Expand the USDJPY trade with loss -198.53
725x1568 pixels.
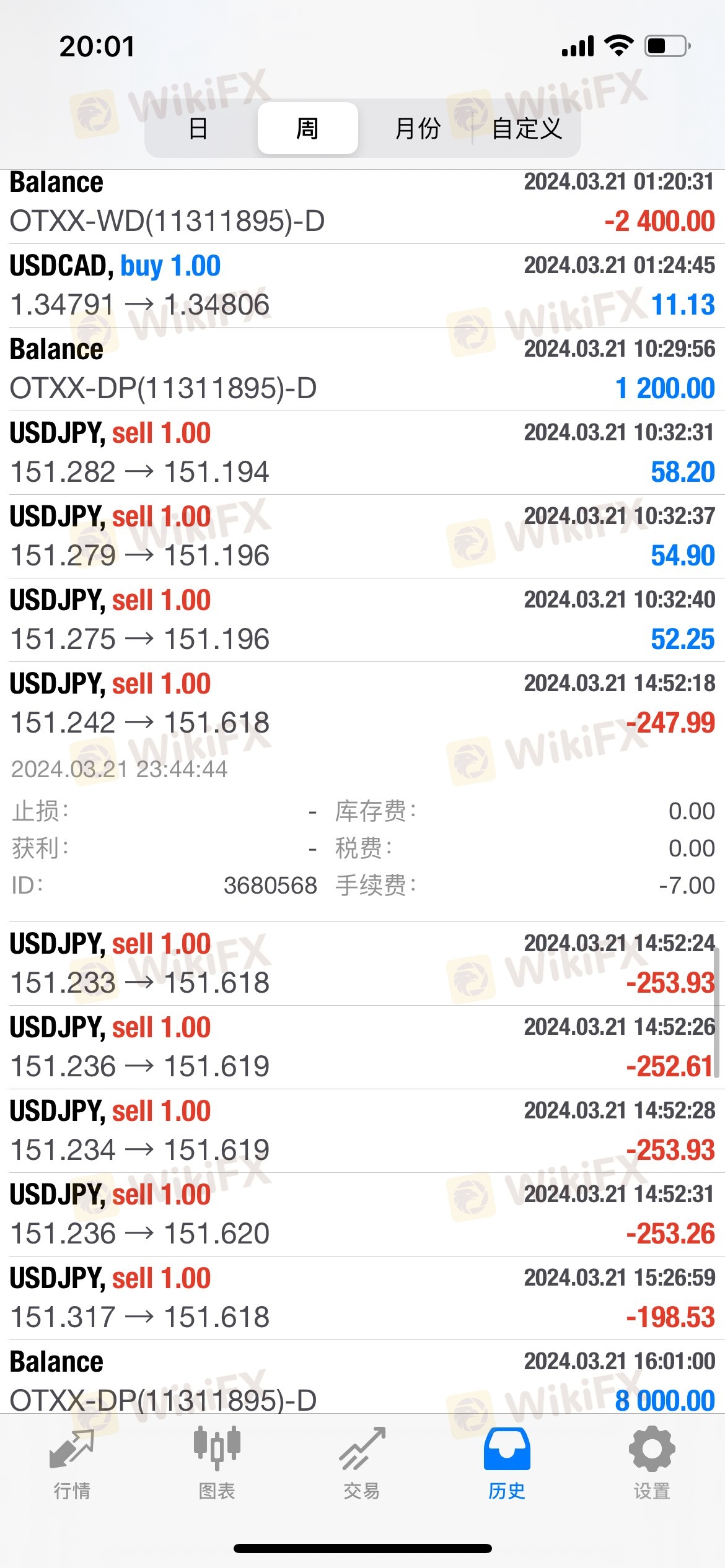tap(362, 1298)
